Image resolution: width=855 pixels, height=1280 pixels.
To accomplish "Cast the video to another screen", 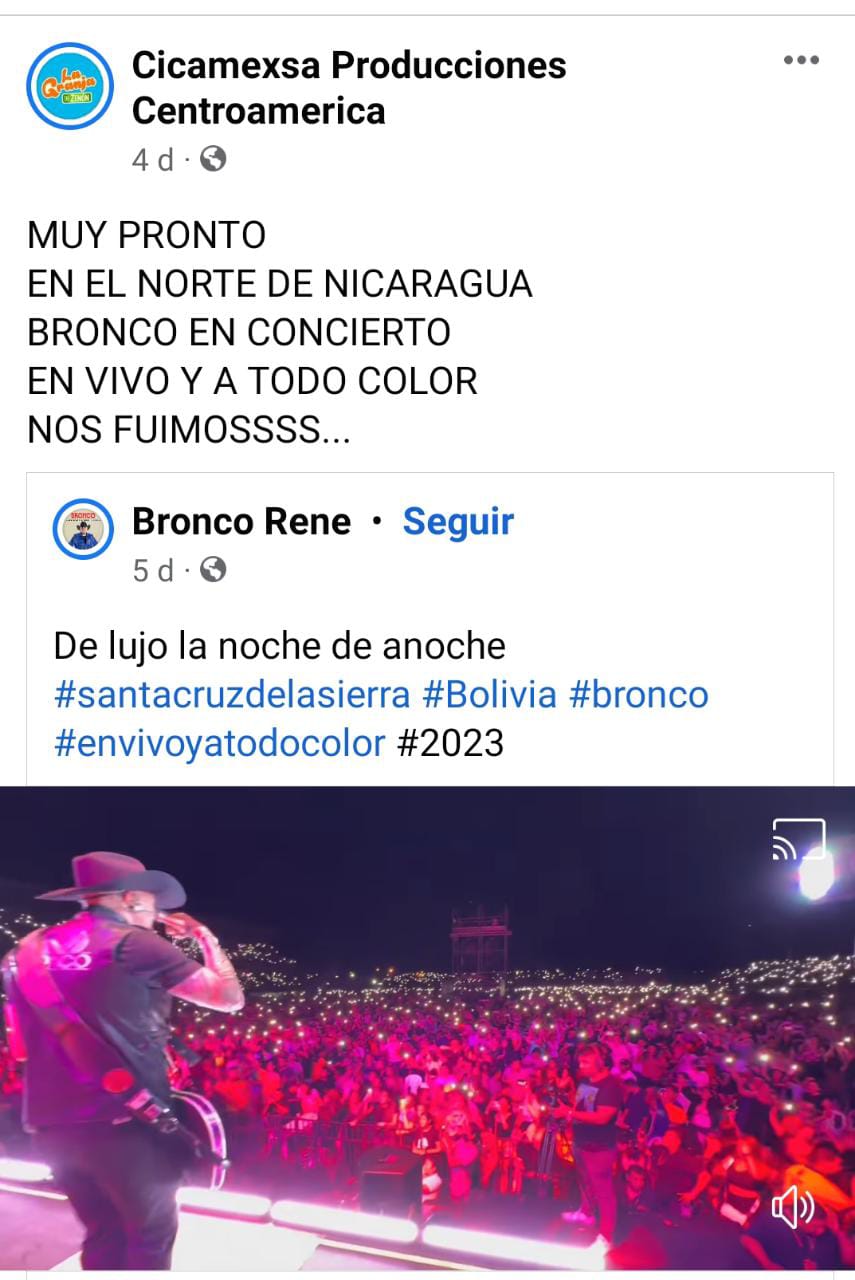I will pos(798,840).
